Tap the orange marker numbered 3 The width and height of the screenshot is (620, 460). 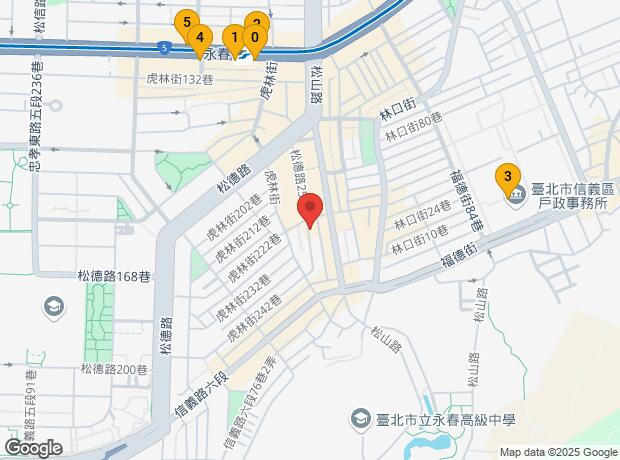tap(508, 178)
